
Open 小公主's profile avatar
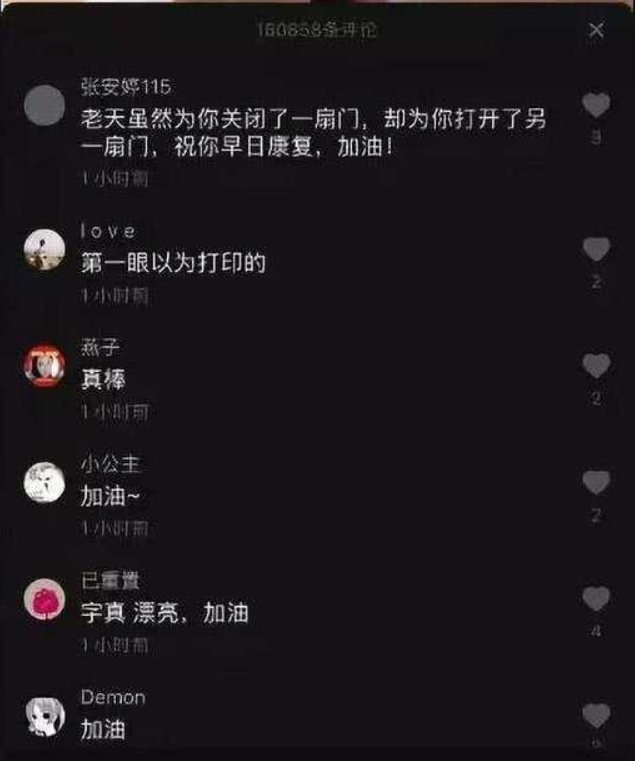pyautogui.click(x=44, y=482)
